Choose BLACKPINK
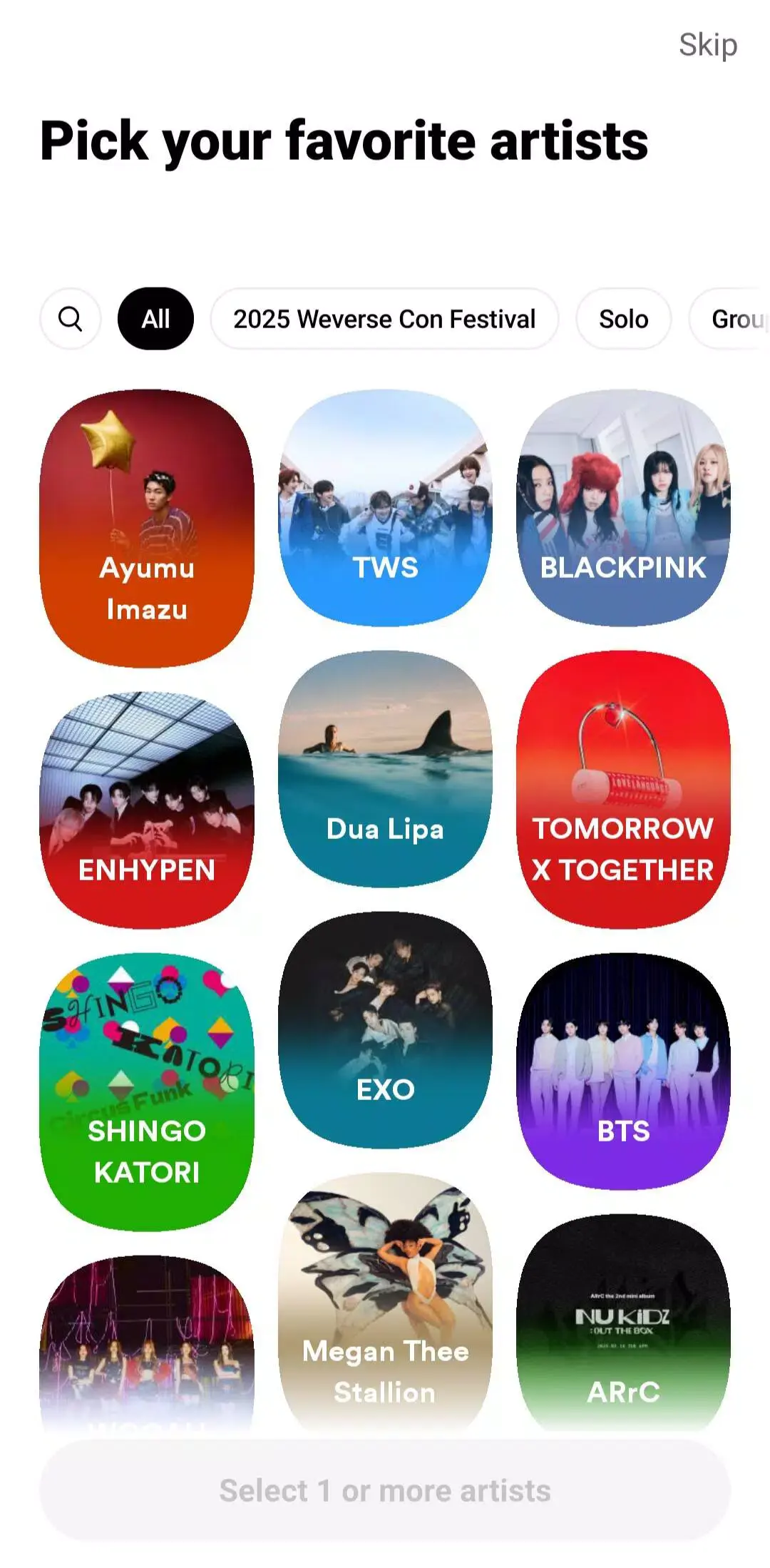 [x=623, y=508]
